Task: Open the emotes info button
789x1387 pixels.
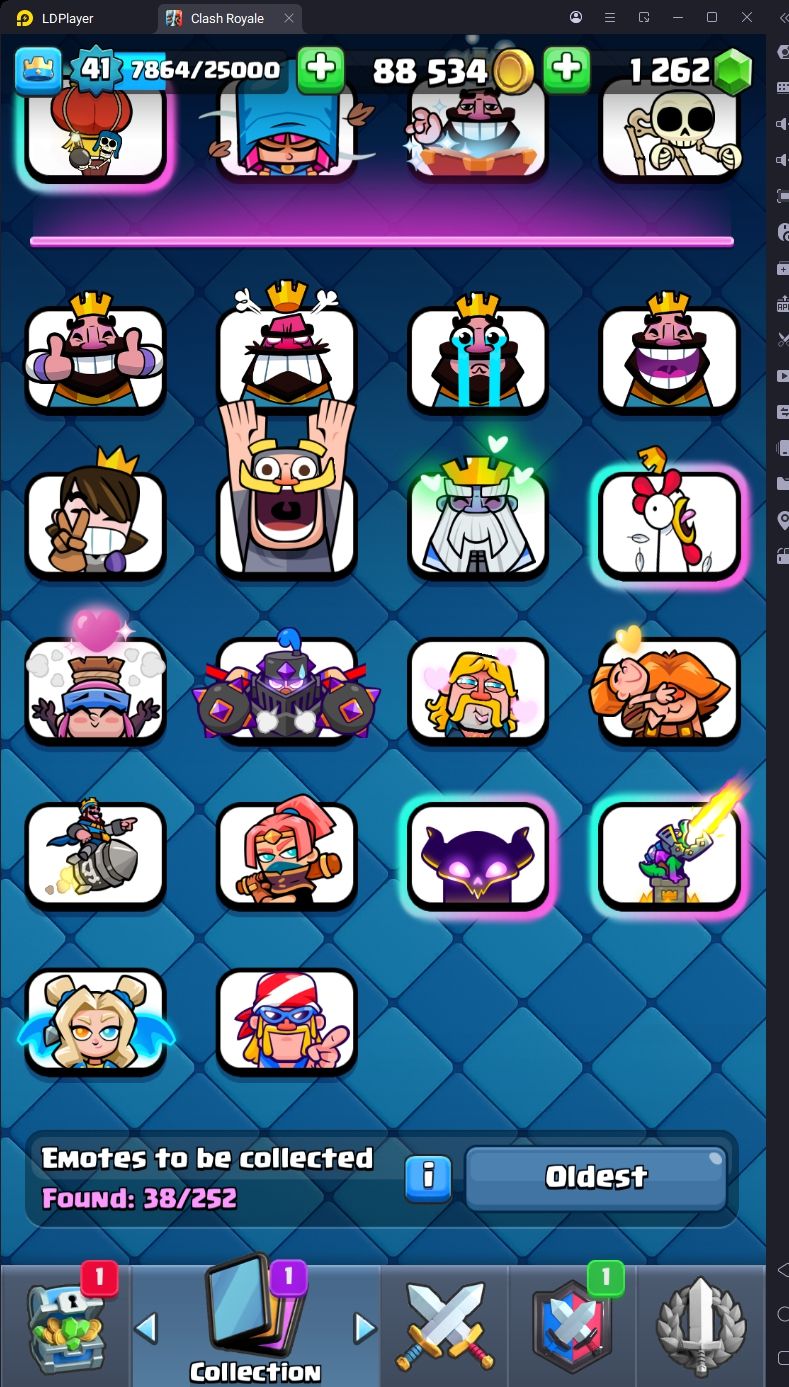Action: coord(429,1176)
